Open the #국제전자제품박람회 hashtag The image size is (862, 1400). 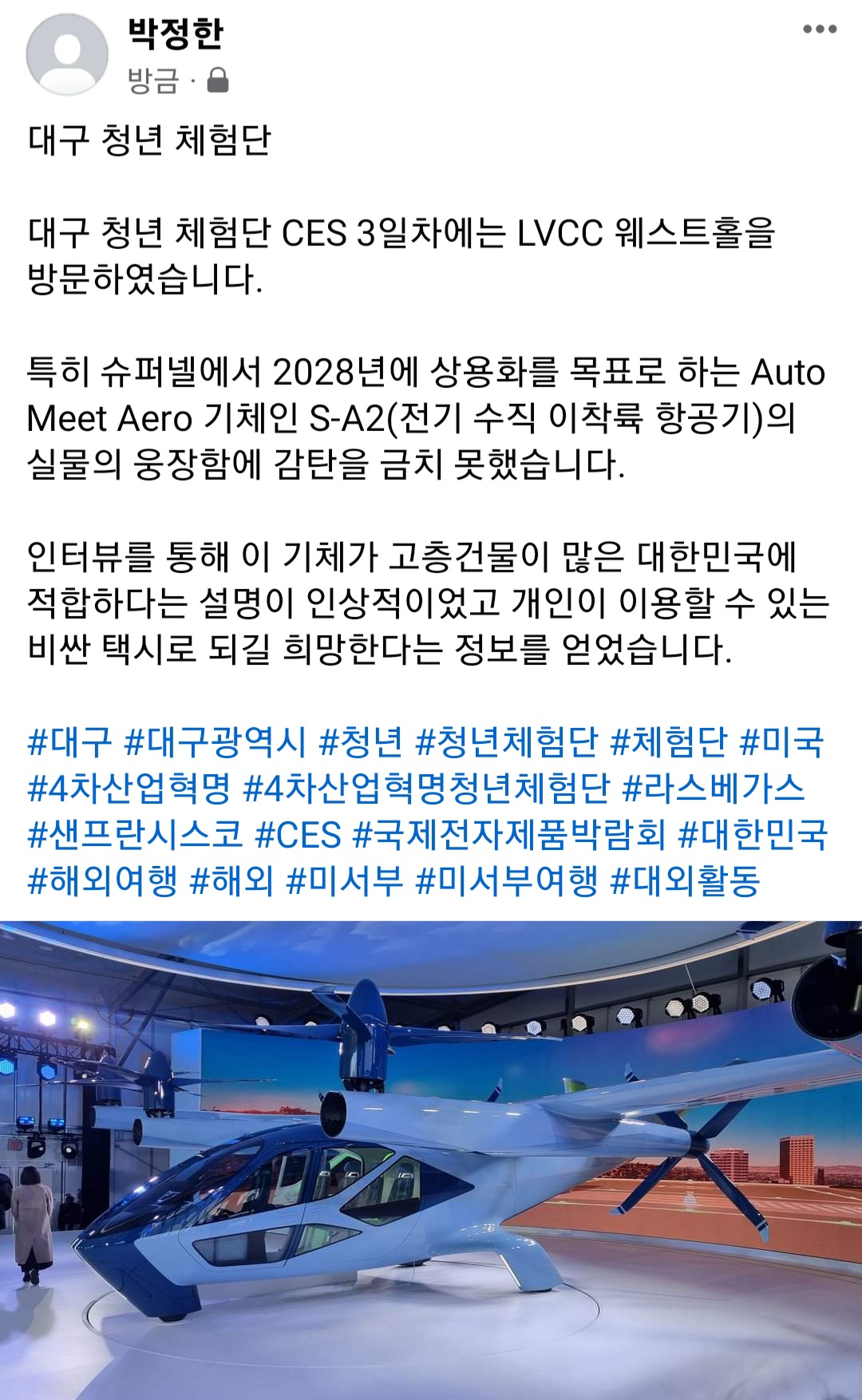(508, 834)
